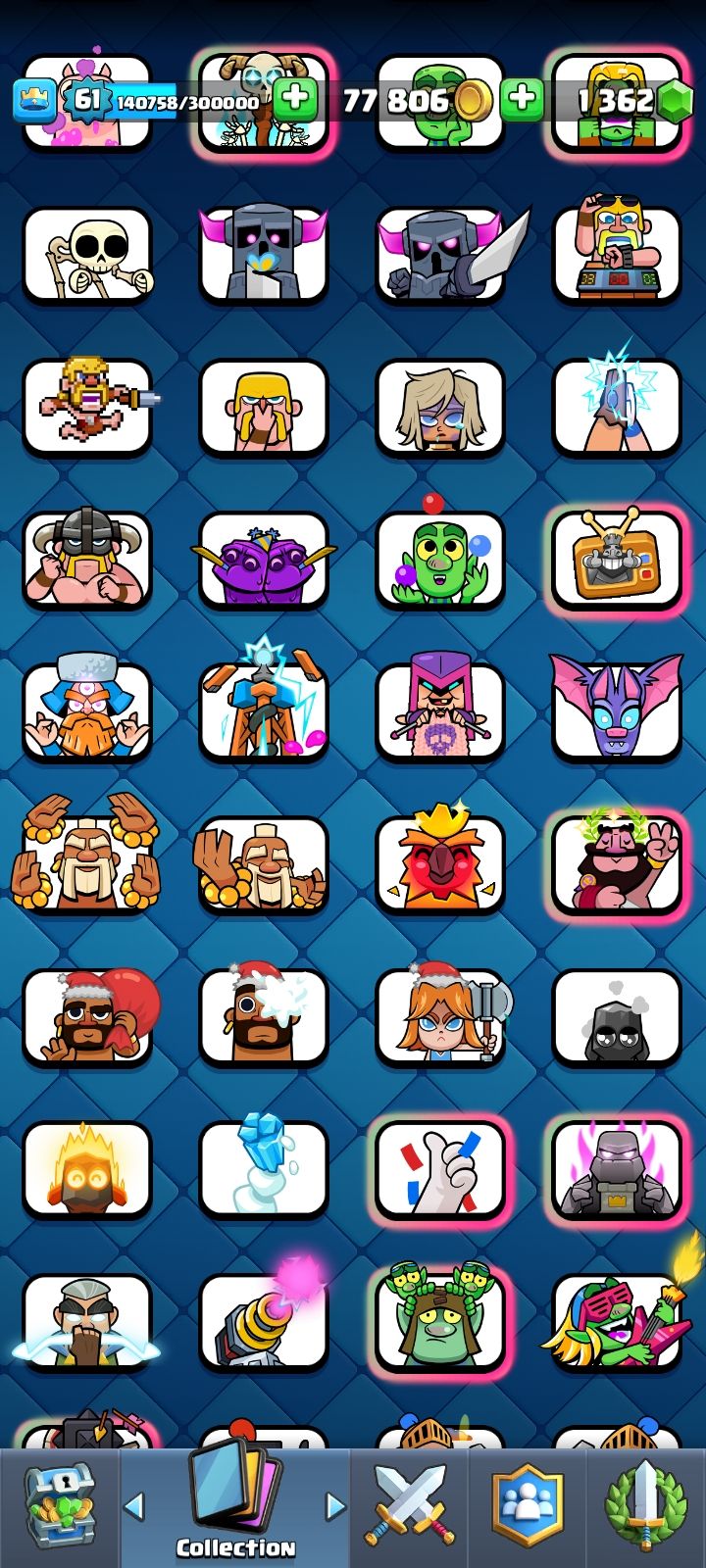706x1568 pixels.
Task: Choose the crying blonde barbarian emote
Action: pyautogui.click(x=263, y=407)
